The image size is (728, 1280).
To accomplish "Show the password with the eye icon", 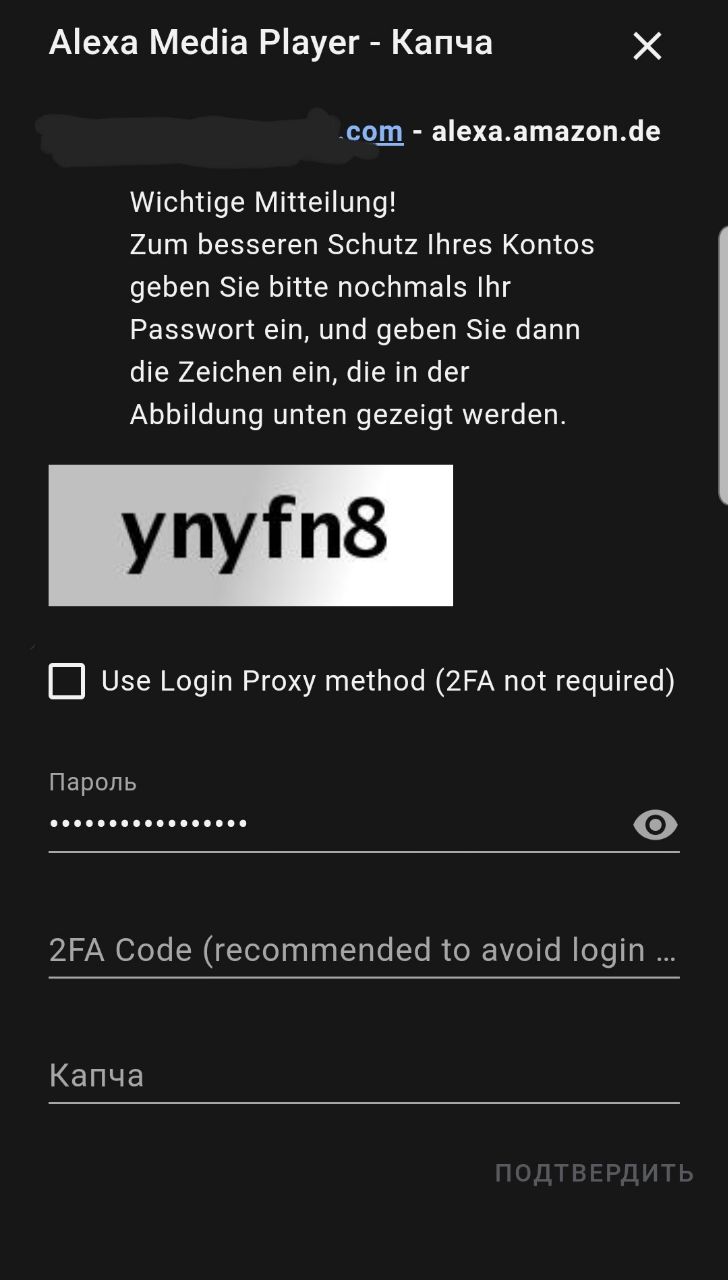I will 655,825.
